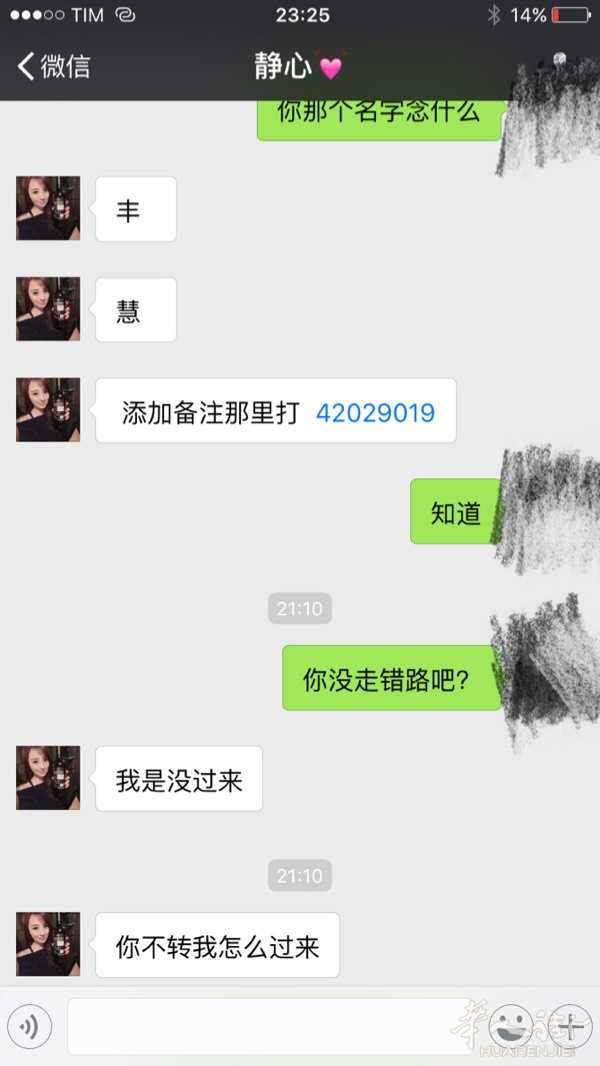
Task: Open contact avatar beside 丰 message
Action: coord(48,208)
